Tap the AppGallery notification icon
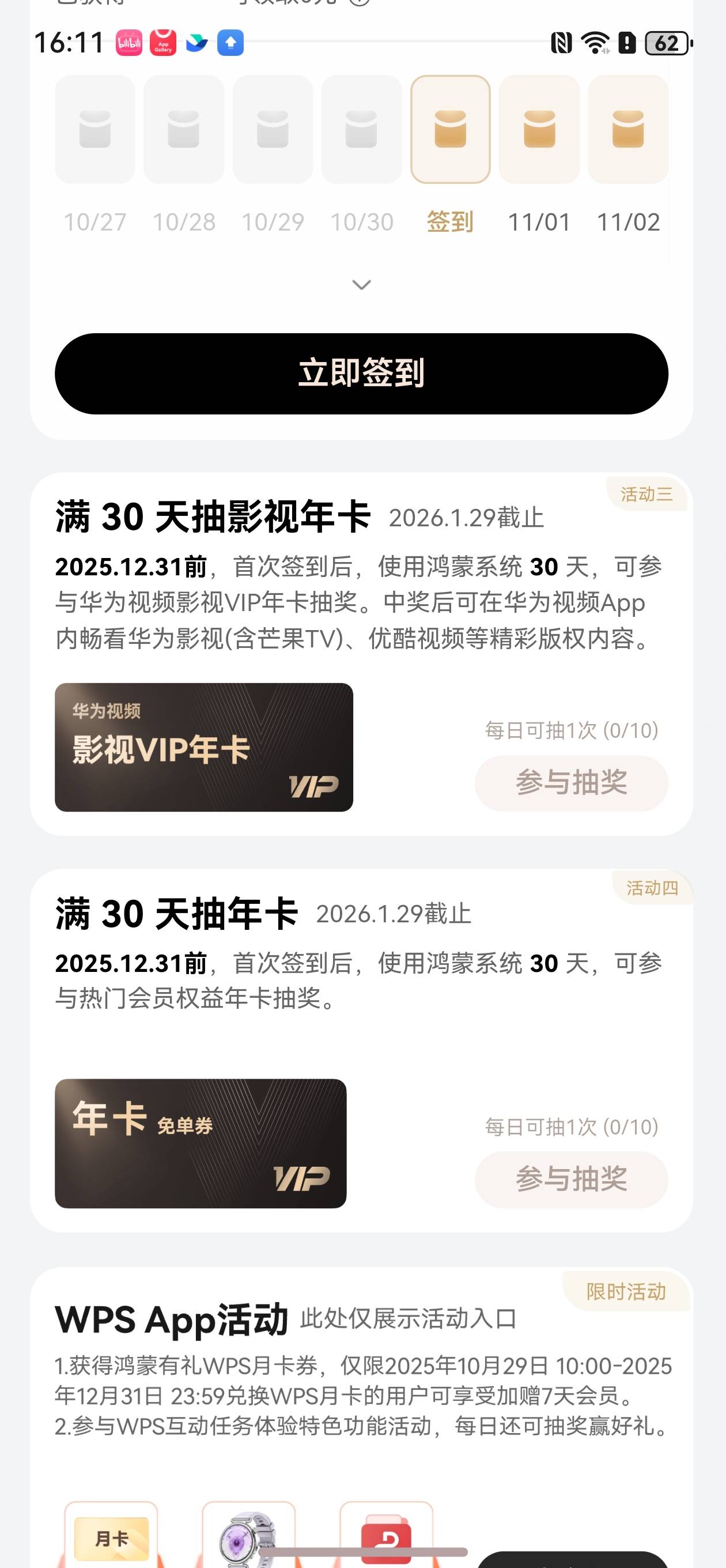 tap(162, 43)
